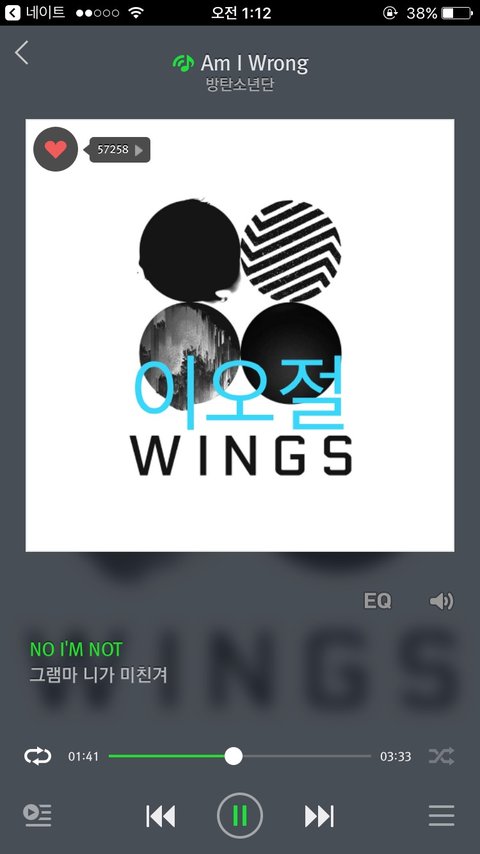
Task: Open the more options menu
Action: (x=441, y=815)
